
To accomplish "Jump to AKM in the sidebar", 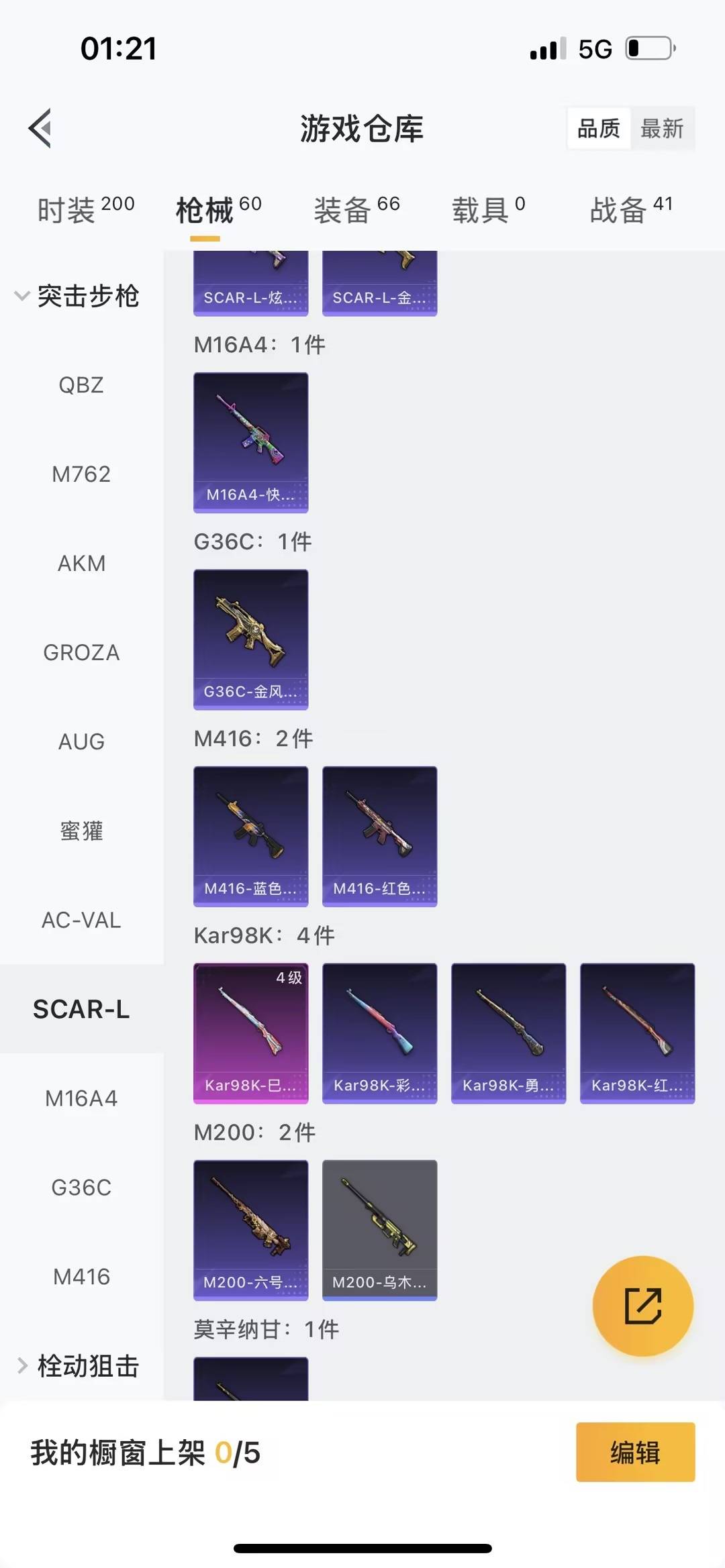I will pos(81,564).
